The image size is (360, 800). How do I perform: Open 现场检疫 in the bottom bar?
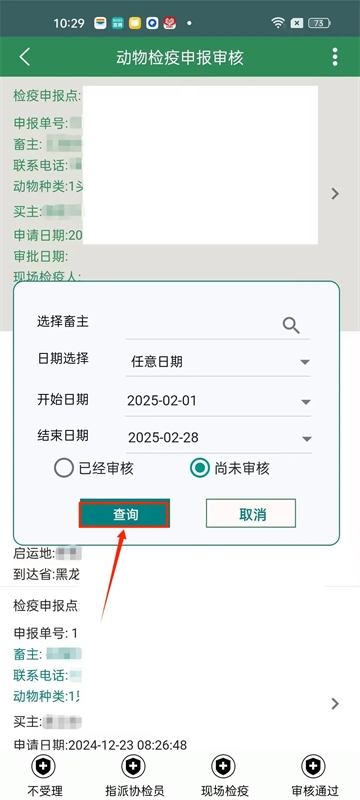pos(225,777)
